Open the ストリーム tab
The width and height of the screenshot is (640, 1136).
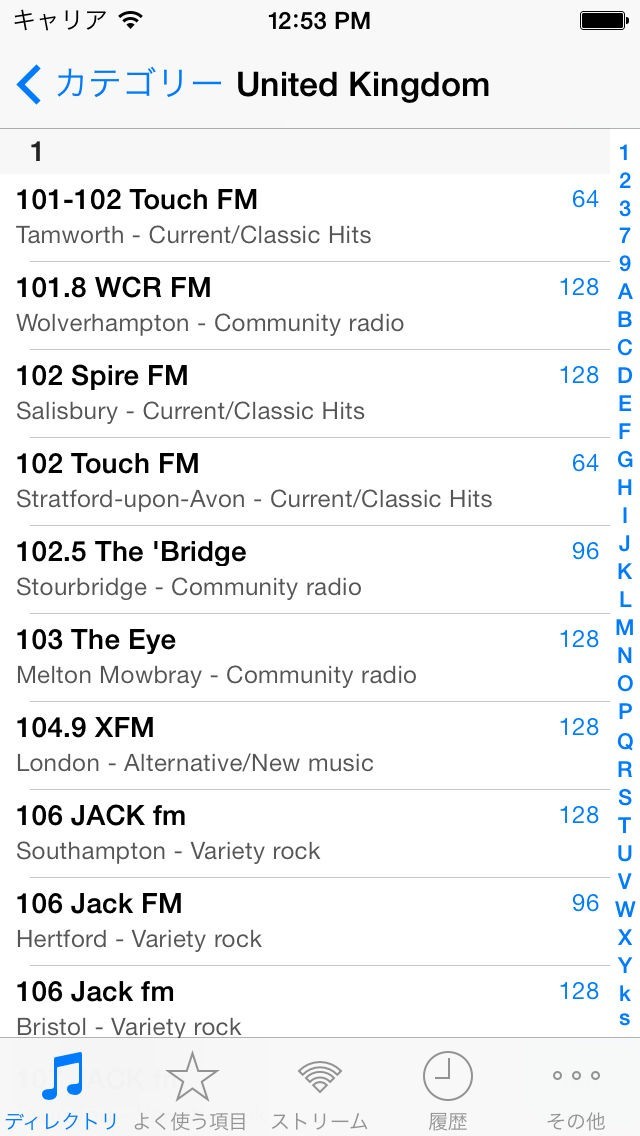[x=320, y=1090]
